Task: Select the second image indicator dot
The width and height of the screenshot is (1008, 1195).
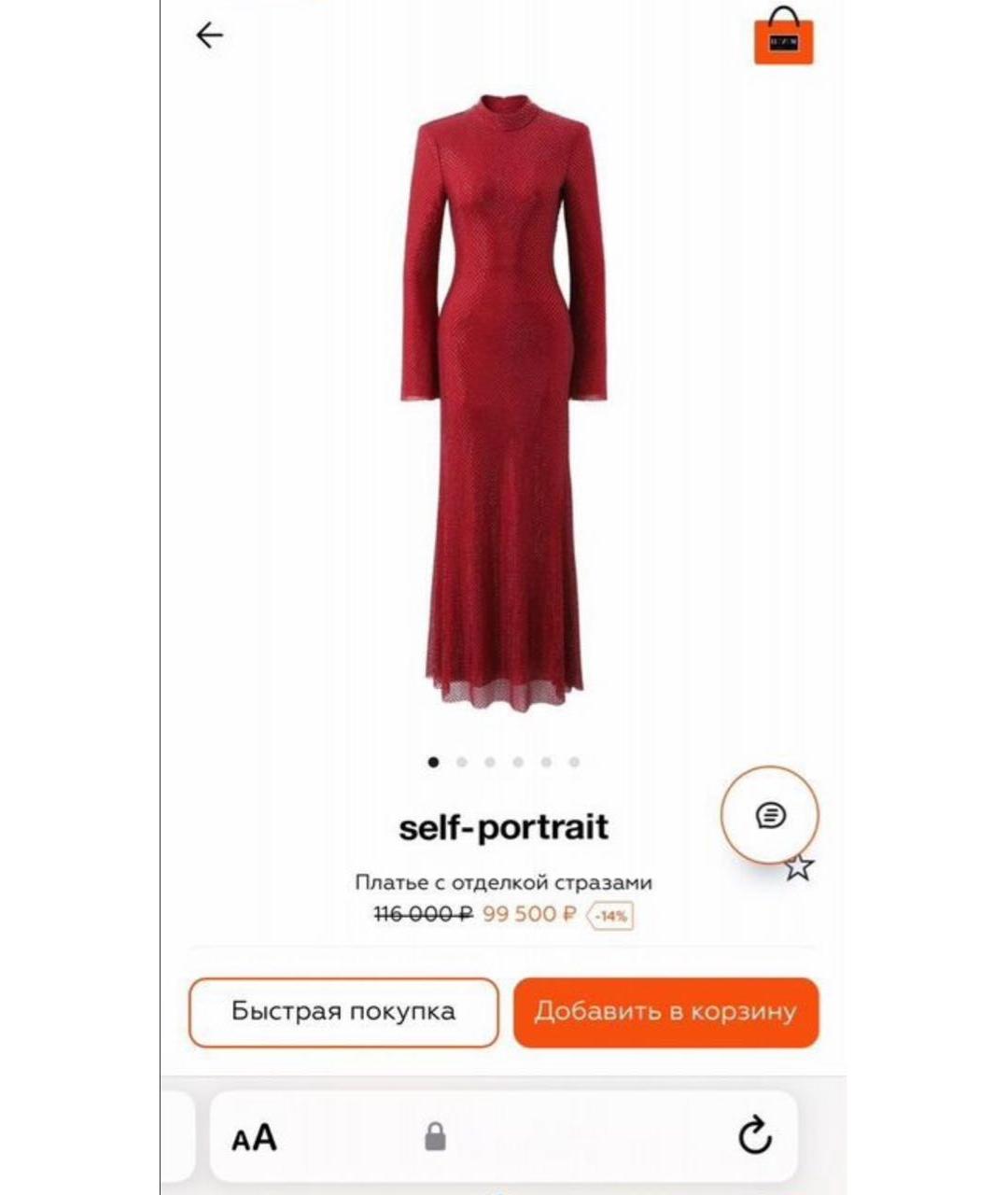Action: click(x=461, y=762)
